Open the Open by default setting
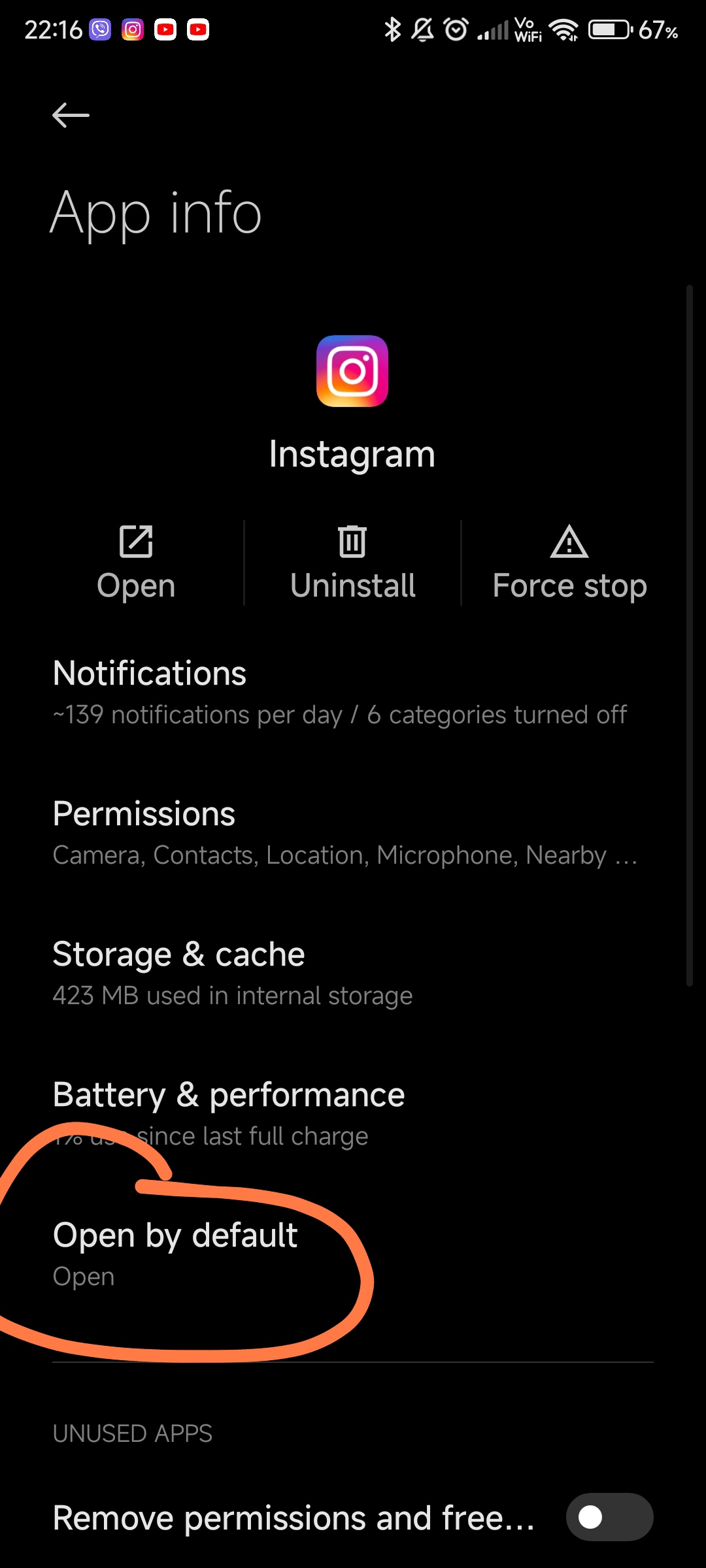This screenshot has width=706, height=1568. [x=353, y=1255]
